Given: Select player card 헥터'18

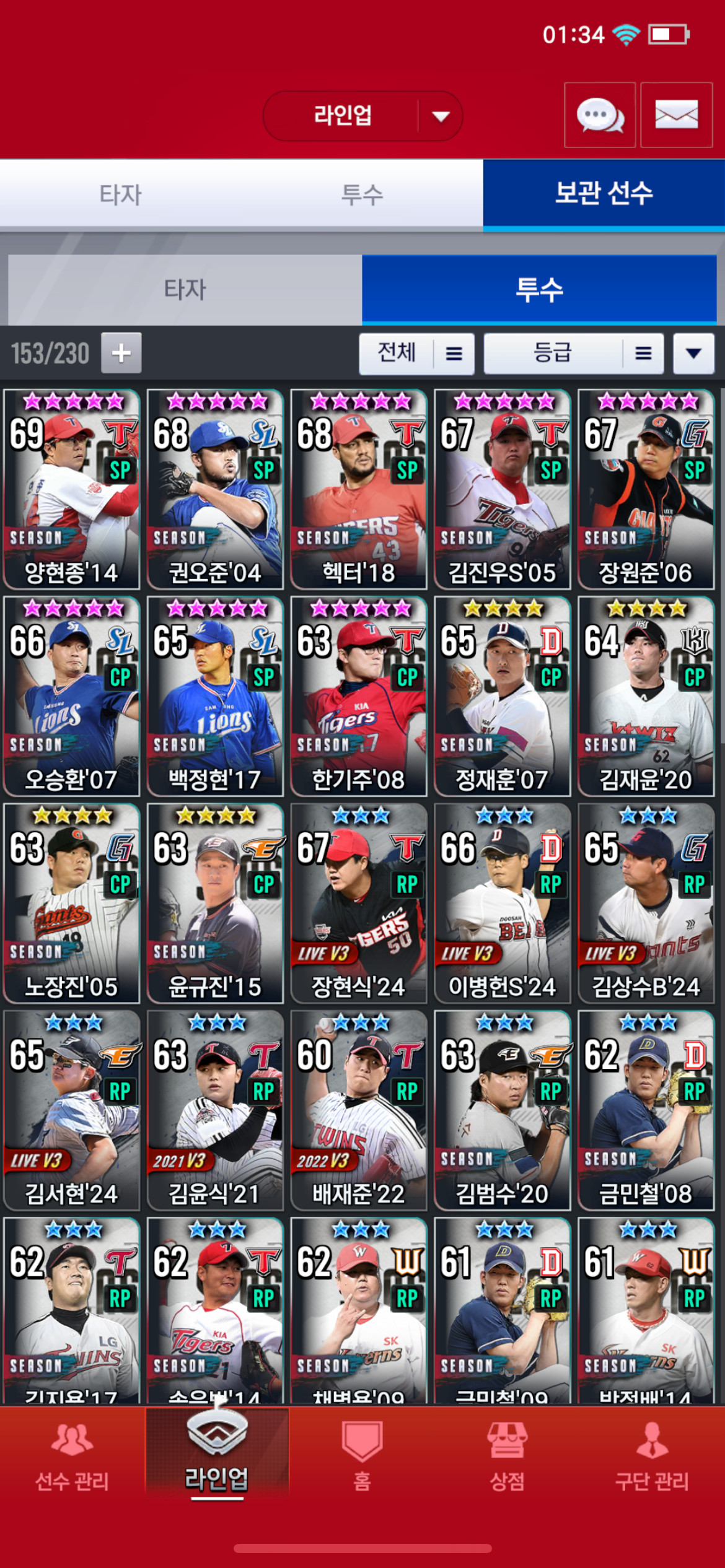Looking at the screenshot, I should point(359,489).
